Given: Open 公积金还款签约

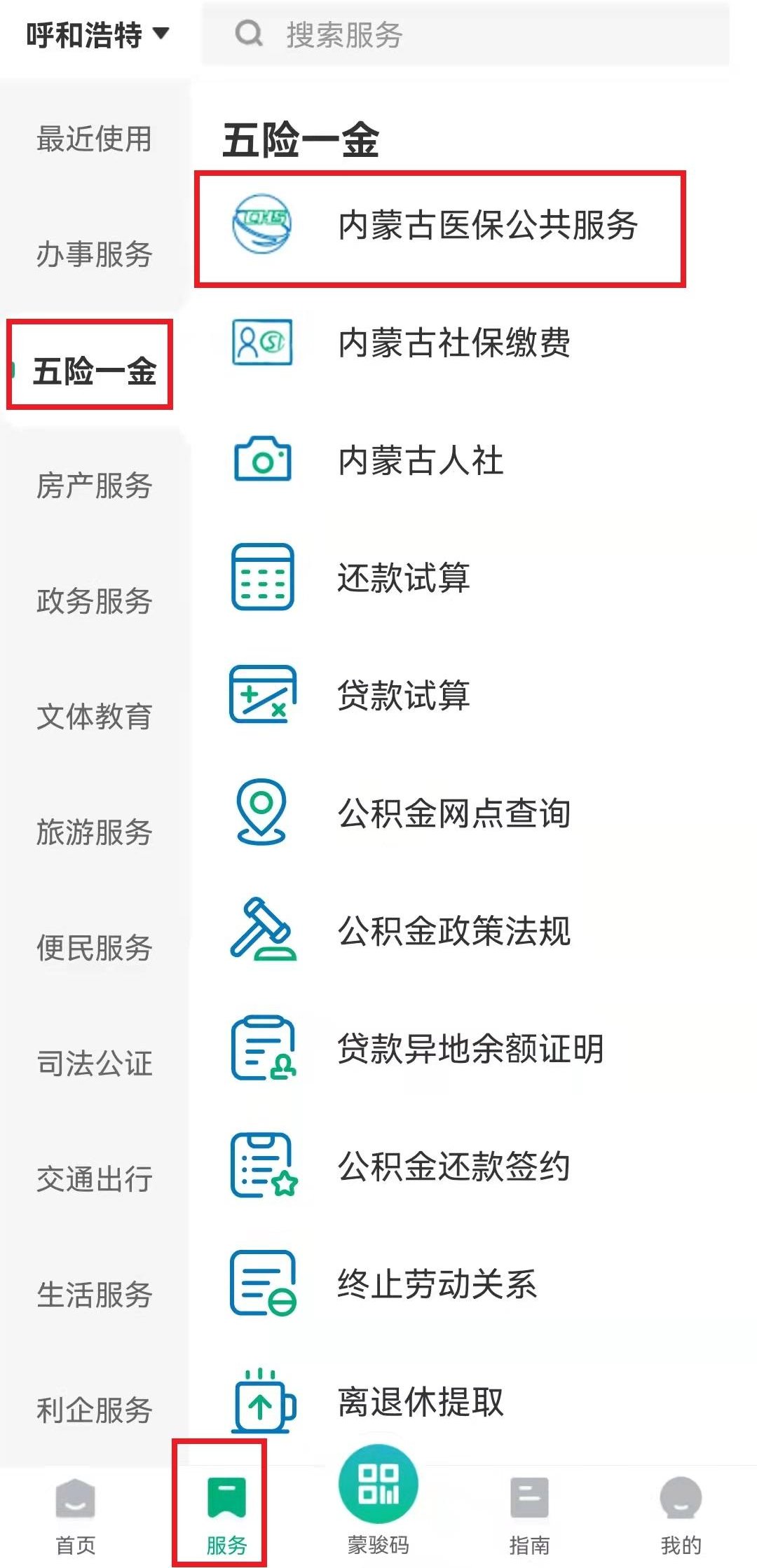Looking at the screenshot, I should (453, 1167).
